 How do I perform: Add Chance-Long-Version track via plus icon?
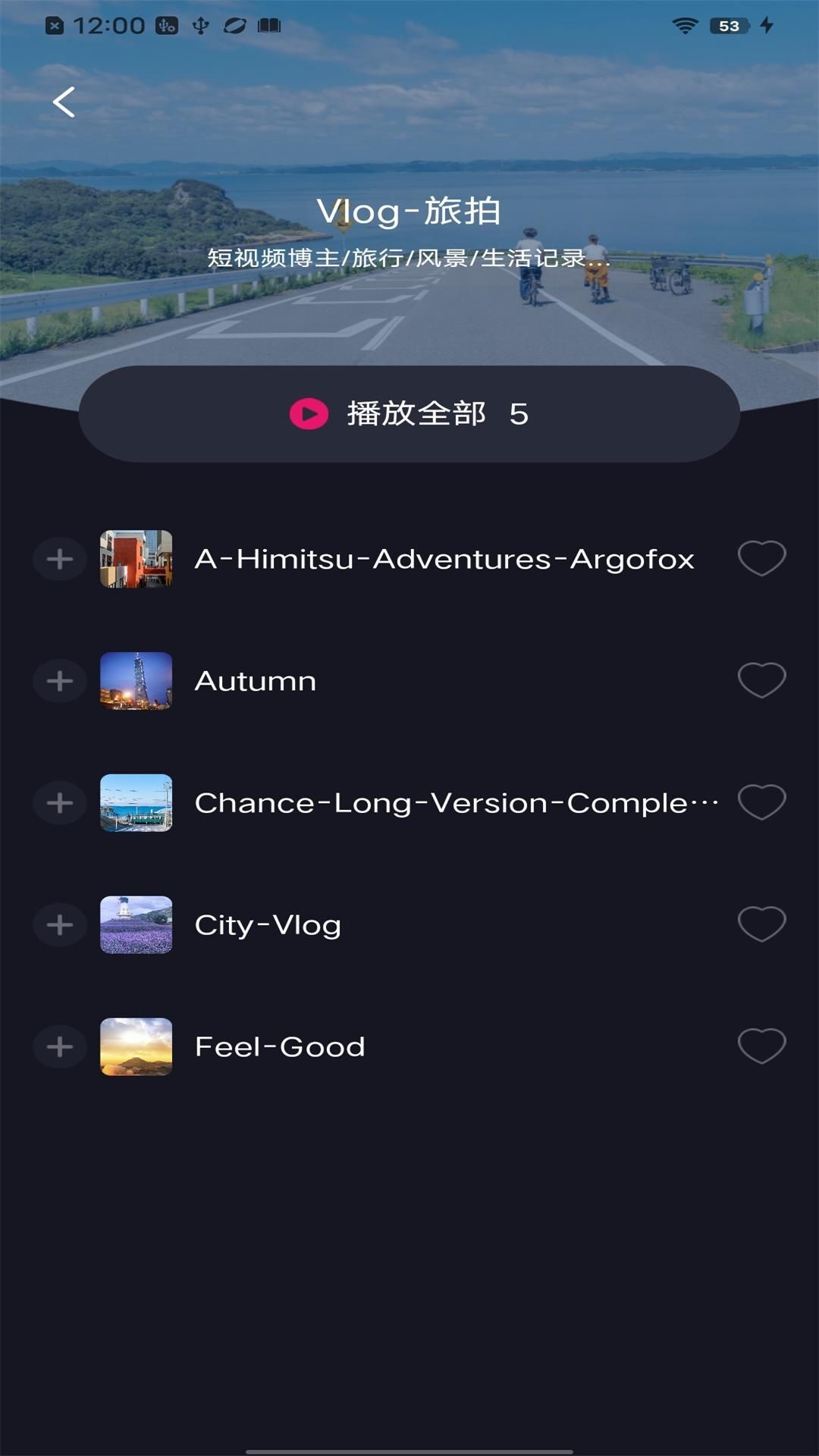[60, 802]
